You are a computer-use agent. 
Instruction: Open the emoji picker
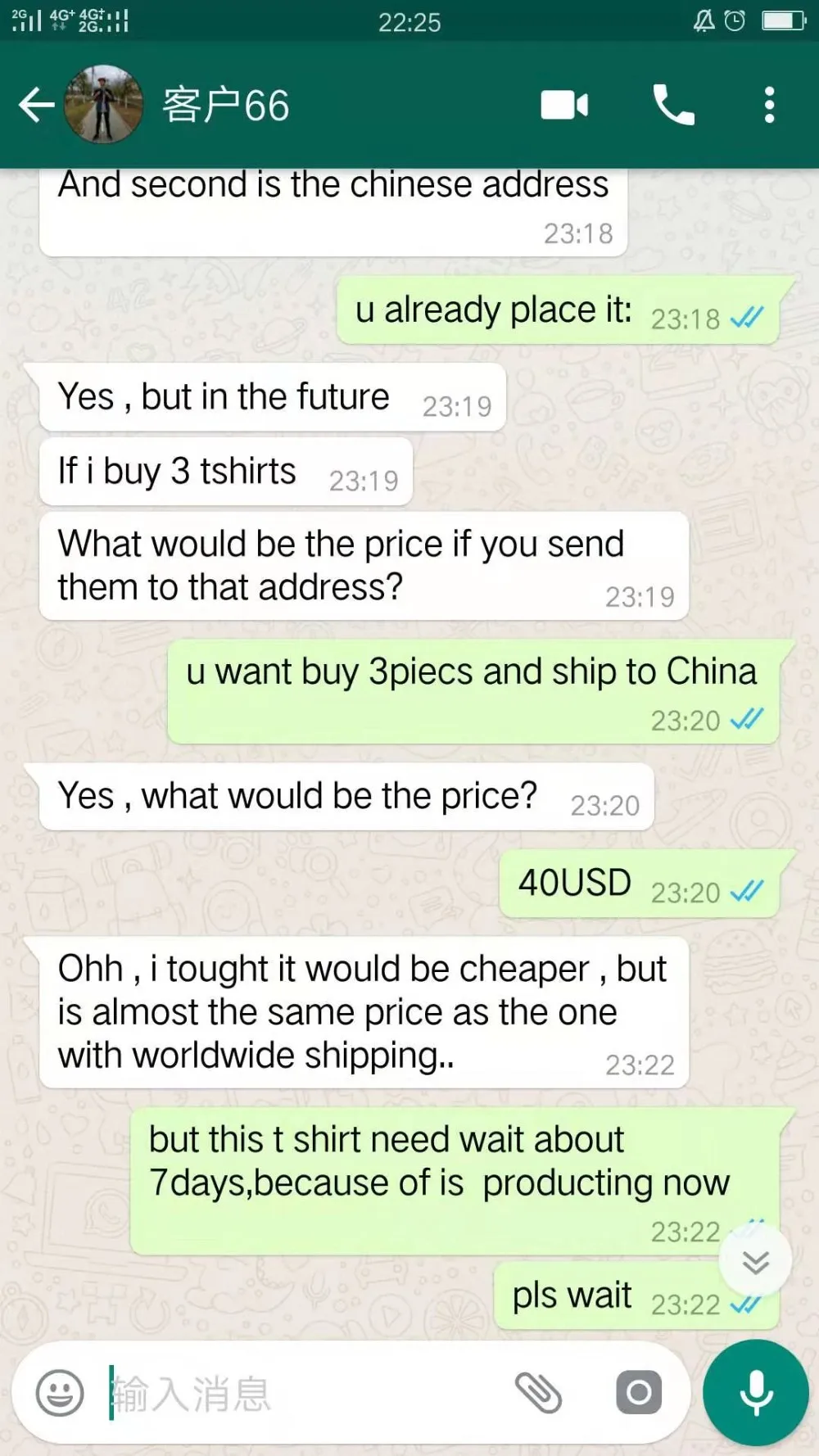(60, 1393)
